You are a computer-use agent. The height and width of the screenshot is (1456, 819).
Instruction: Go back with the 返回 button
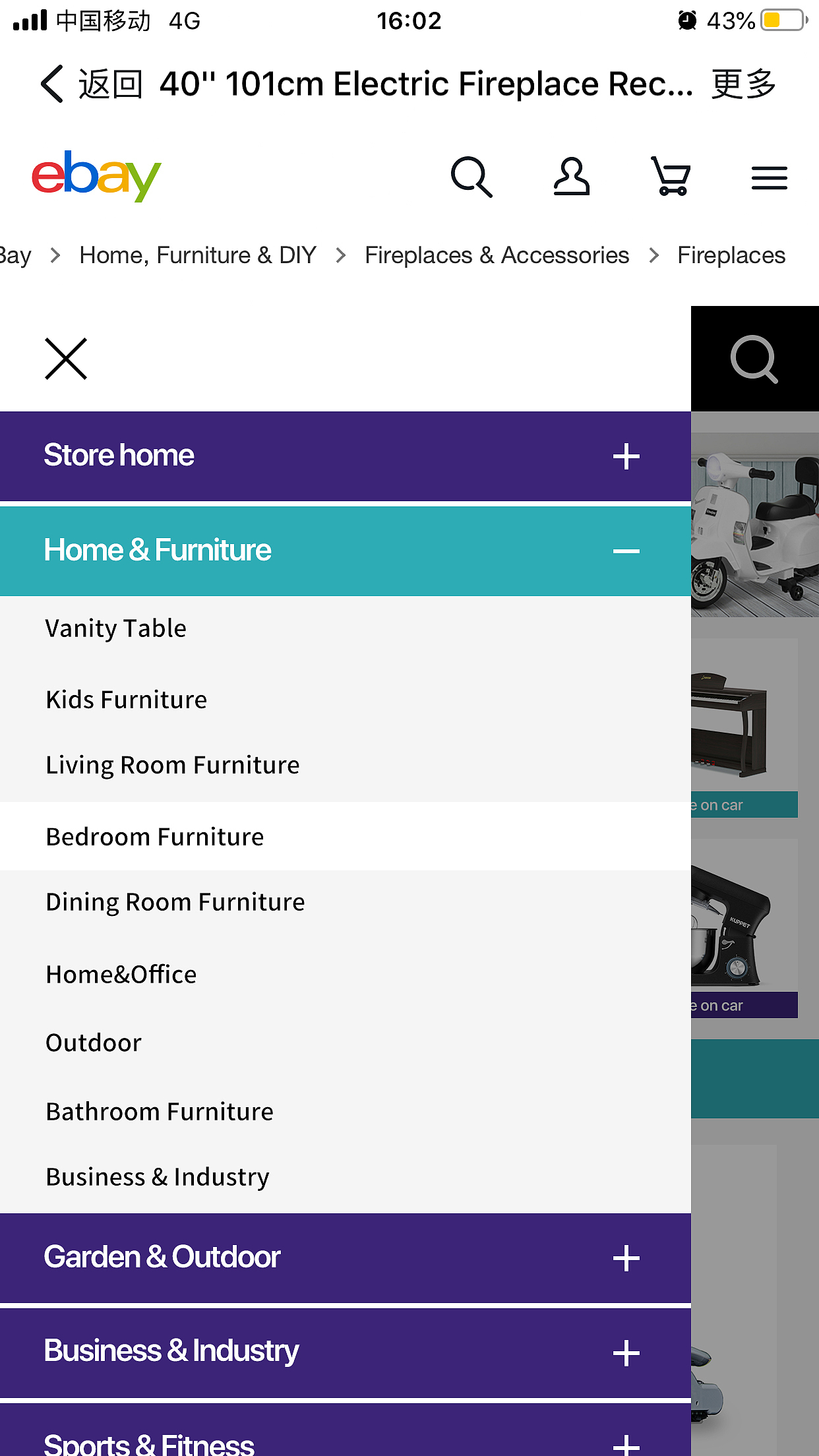[91, 84]
